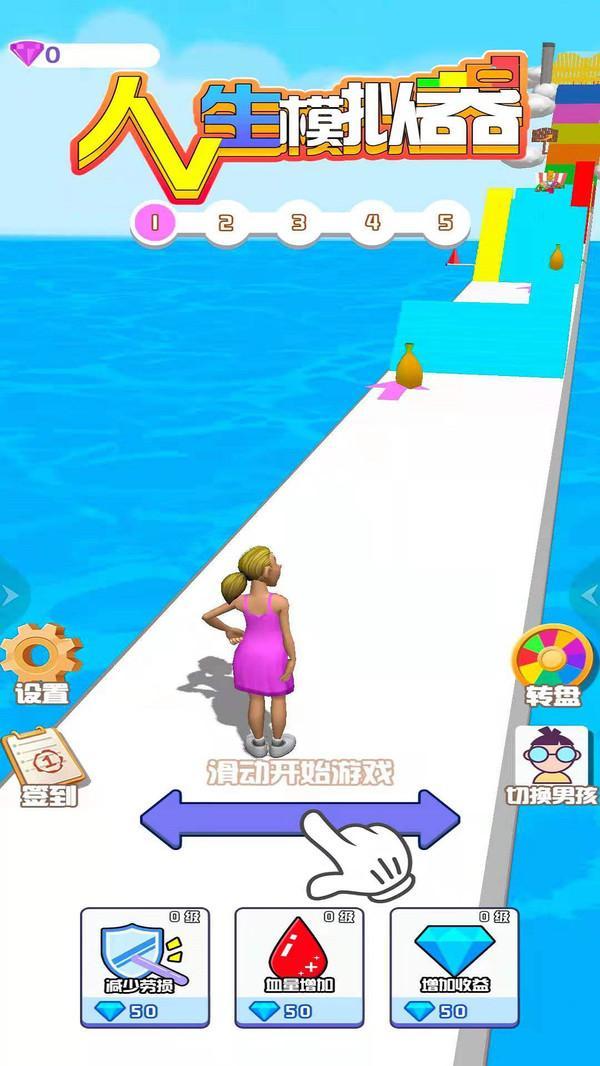Buy the 血量增加 health upgrade

299,965
